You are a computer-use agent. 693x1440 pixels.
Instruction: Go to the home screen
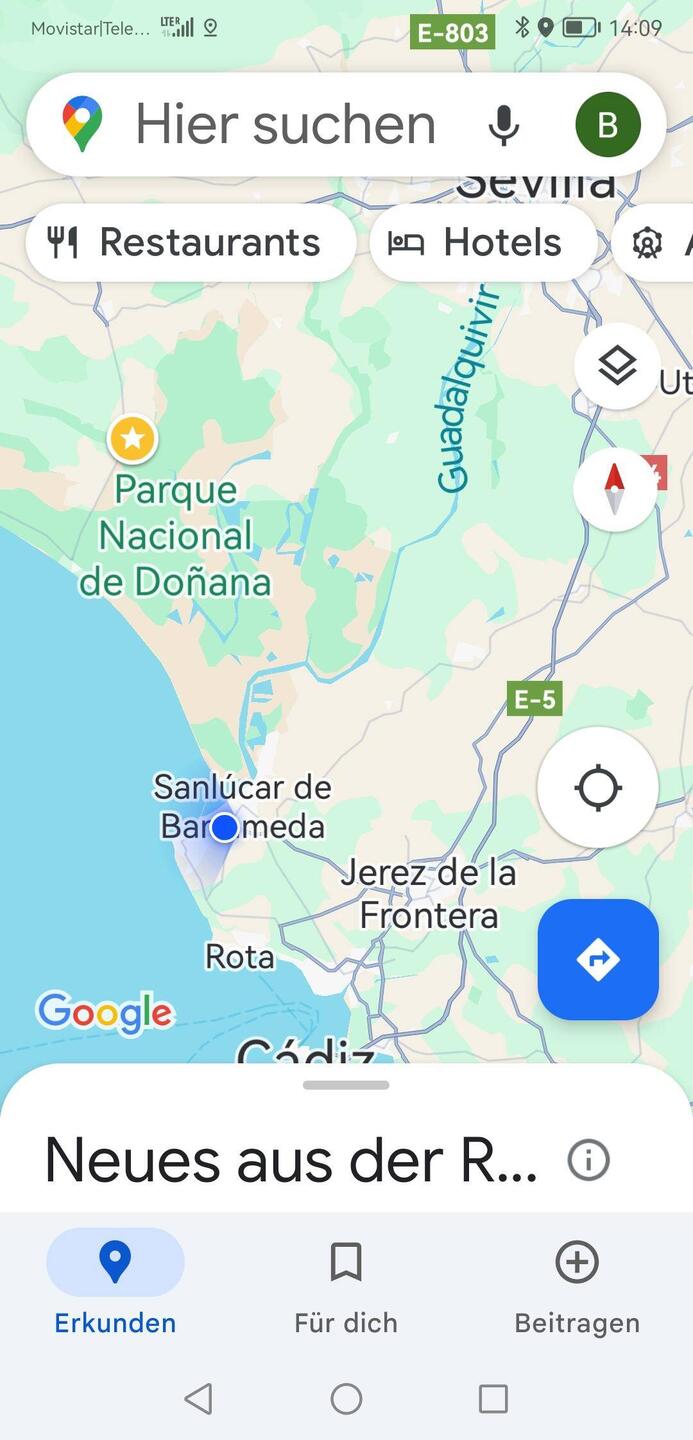point(346,1398)
